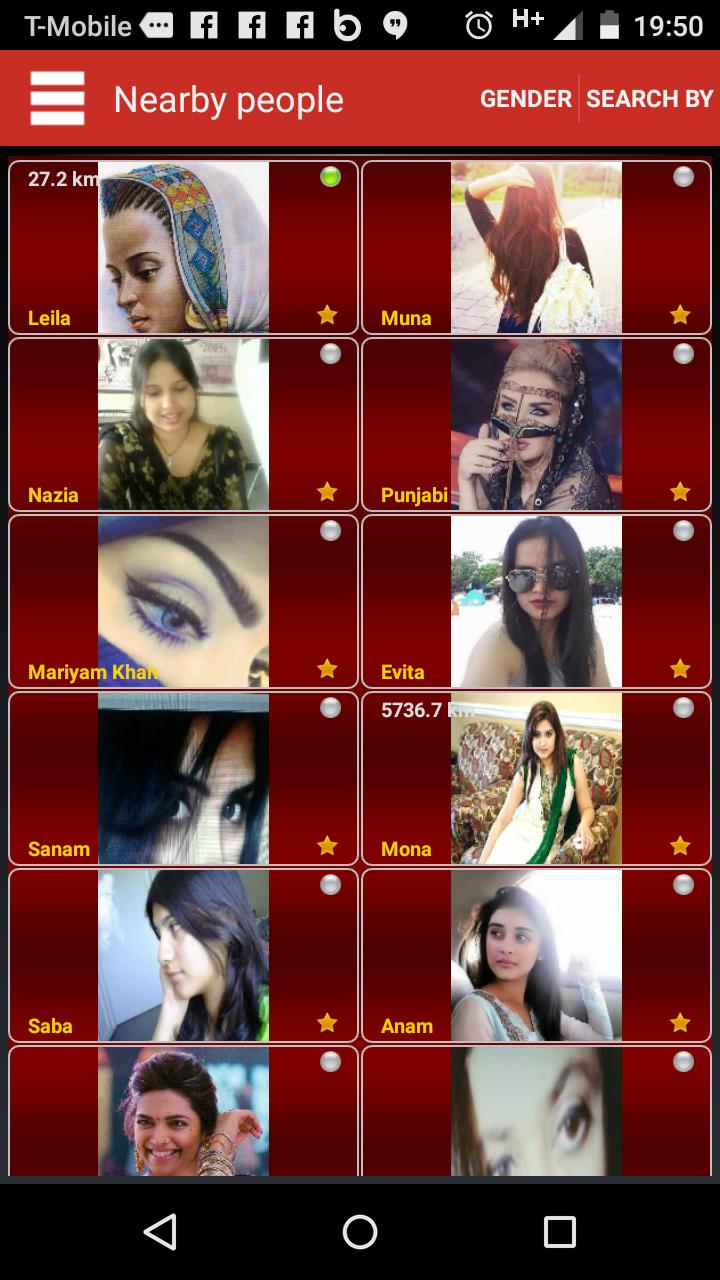This screenshot has height=1280, width=720.
Task: View Evita's profile card
Action: click(536, 601)
